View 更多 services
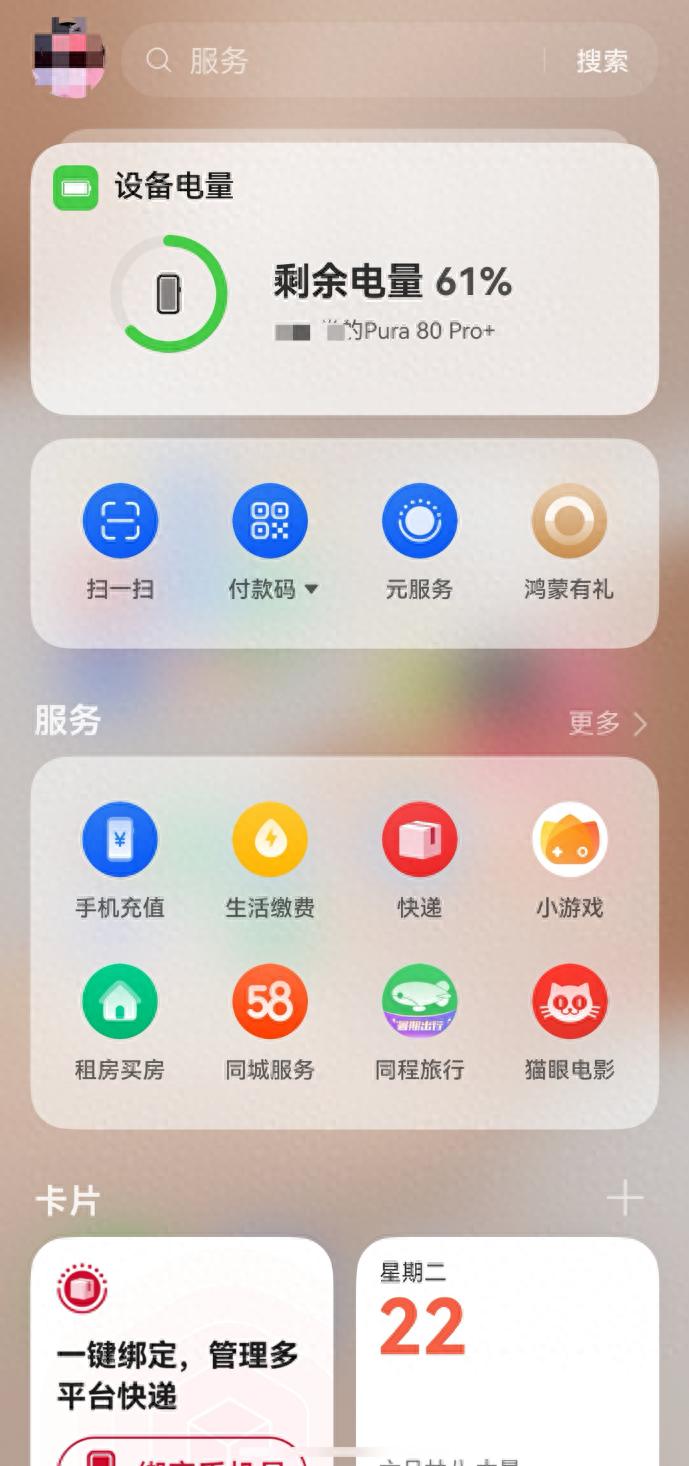689x1466 pixels. click(x=607, y=723)
